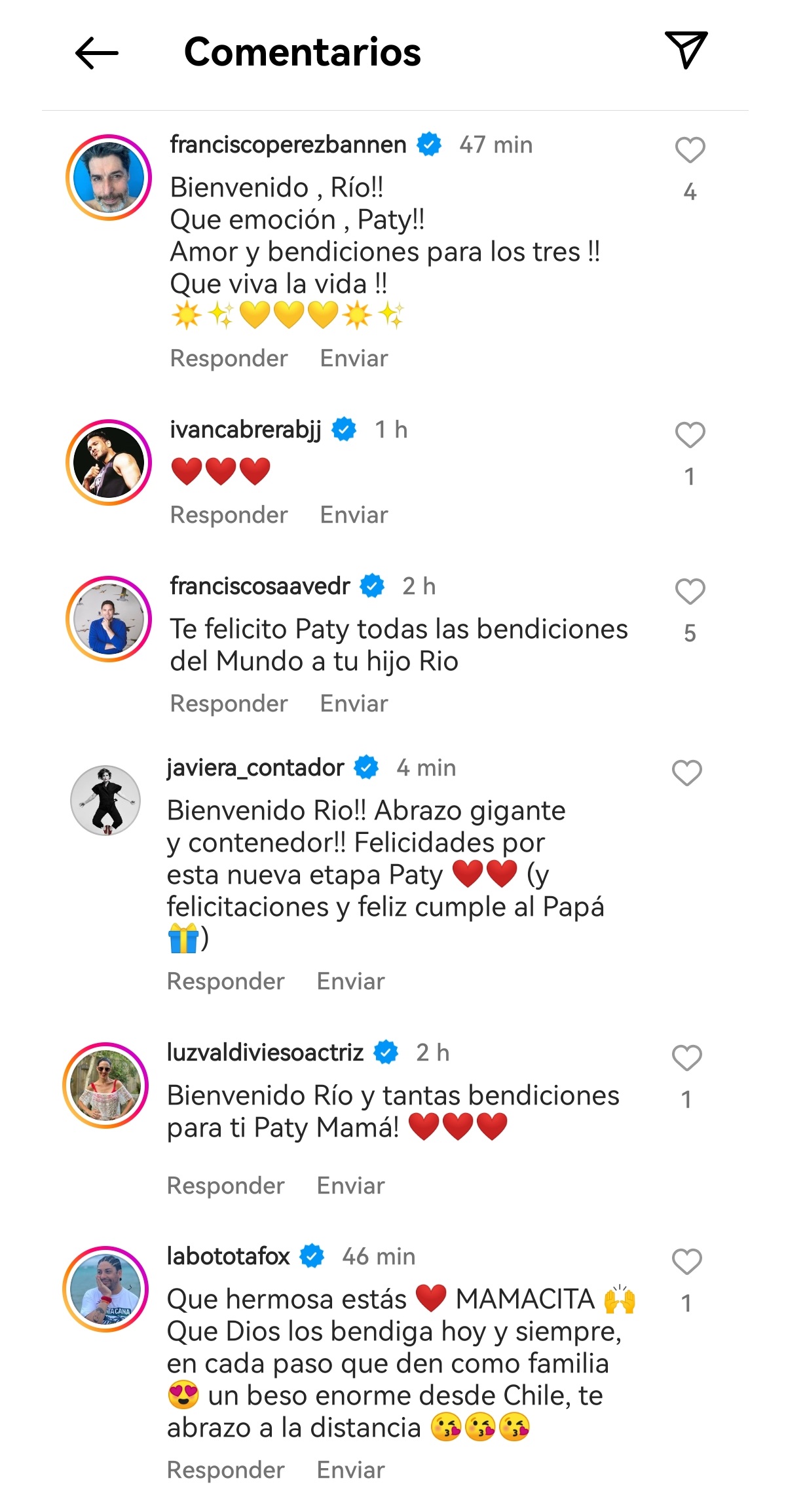
Task: Click the verified badge next to franciscoperezbannen
Action: [x=429, y=144]
